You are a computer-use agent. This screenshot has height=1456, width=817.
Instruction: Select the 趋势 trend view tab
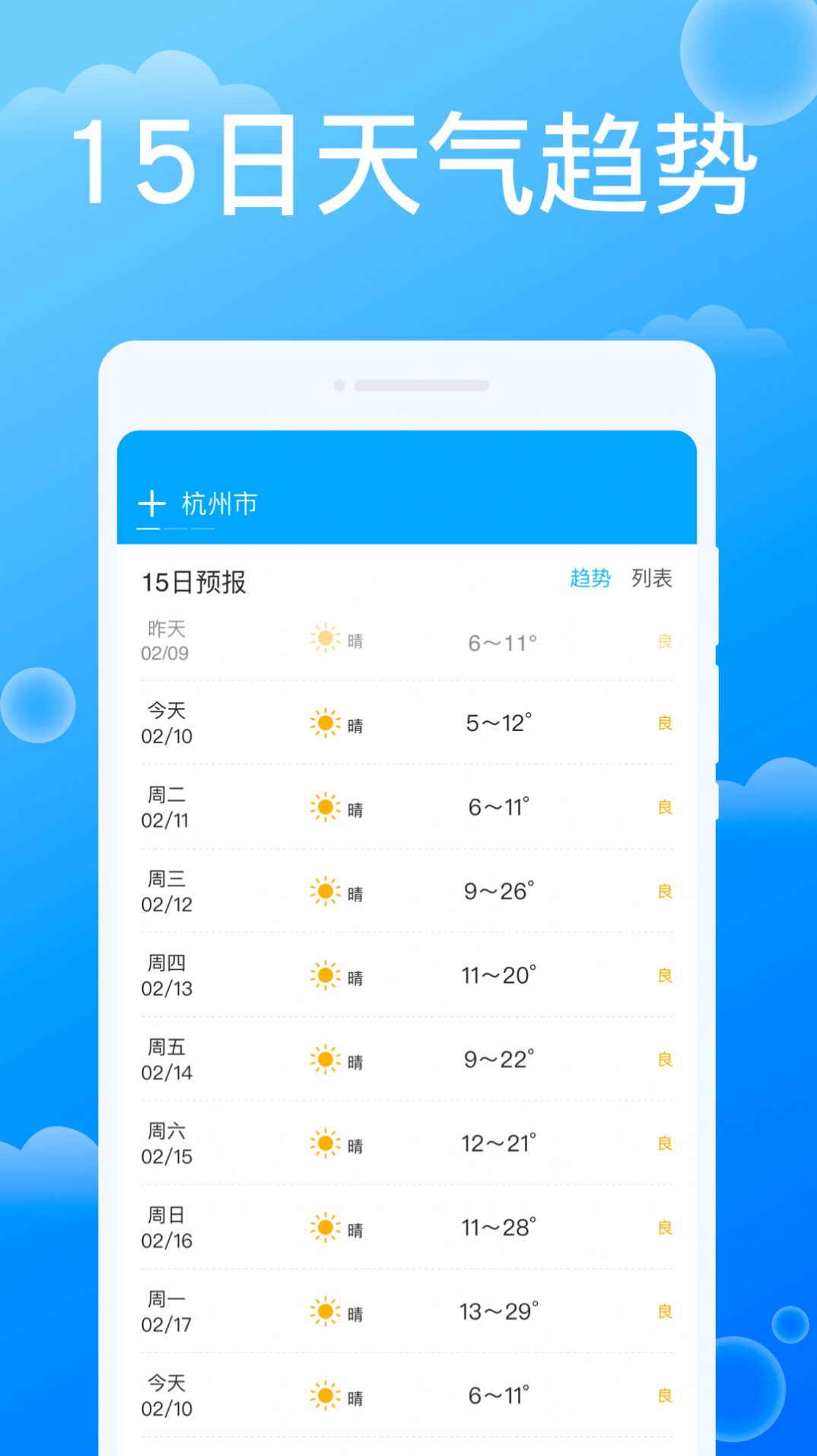pyautogui.click(x=591, y=578)
